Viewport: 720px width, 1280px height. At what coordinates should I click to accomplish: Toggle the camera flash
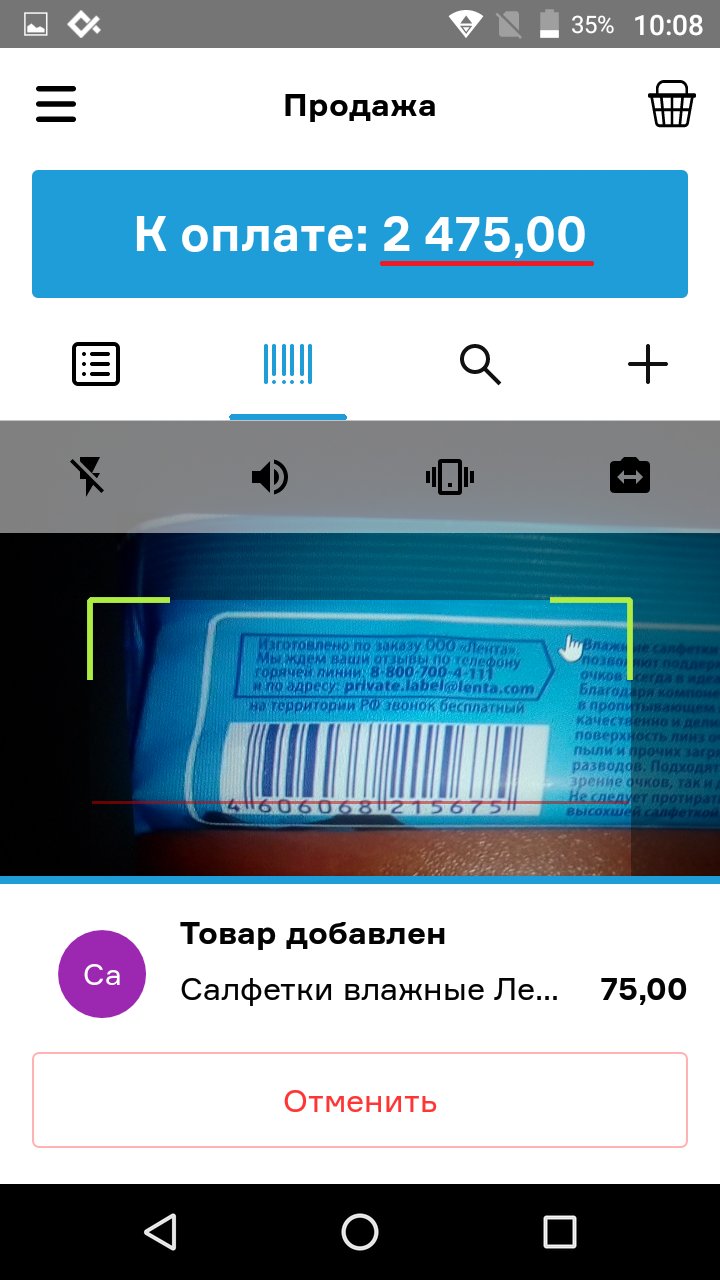pyautogui.click(x=89, y=476)
